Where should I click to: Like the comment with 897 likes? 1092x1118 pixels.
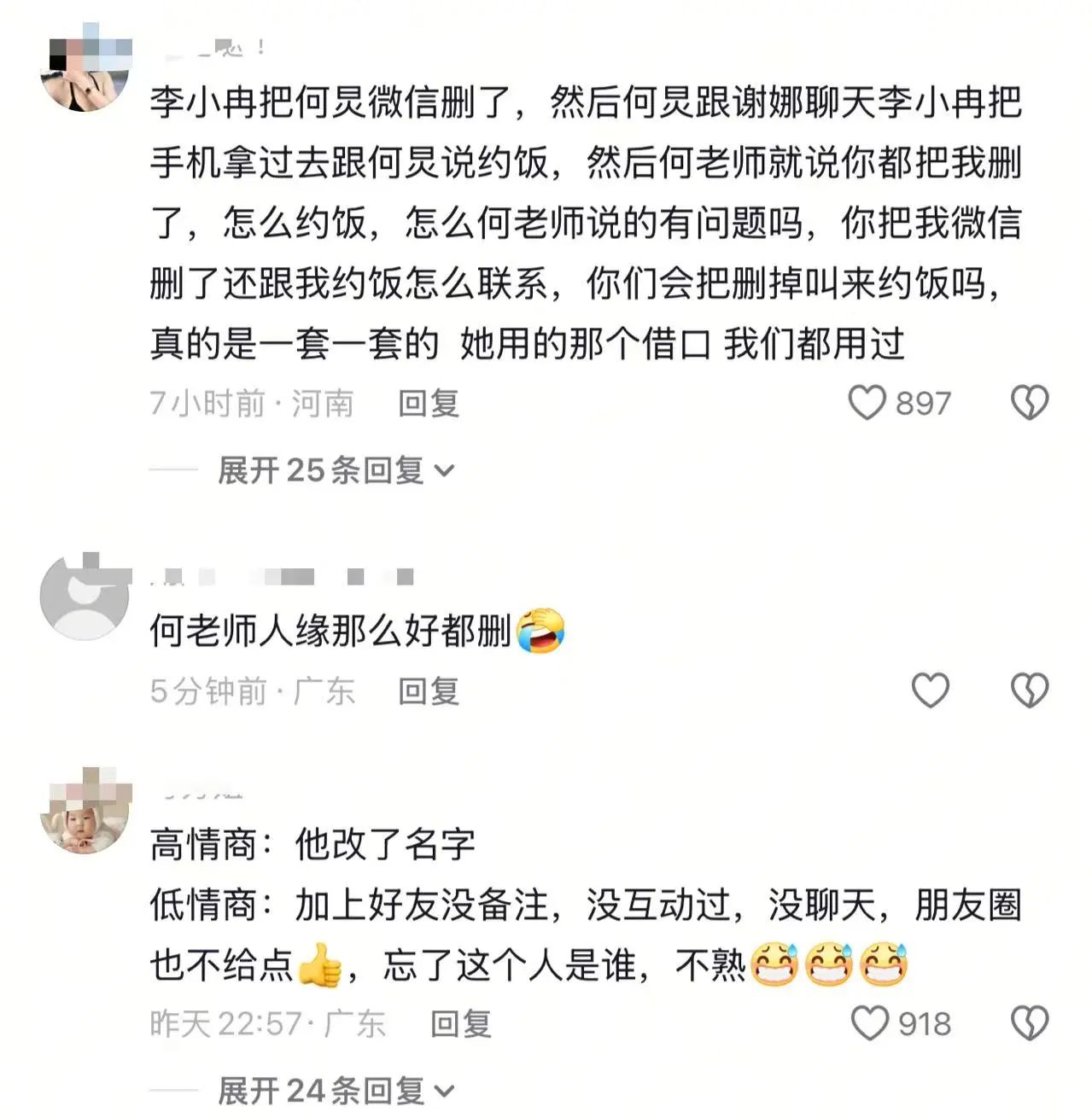867,403
